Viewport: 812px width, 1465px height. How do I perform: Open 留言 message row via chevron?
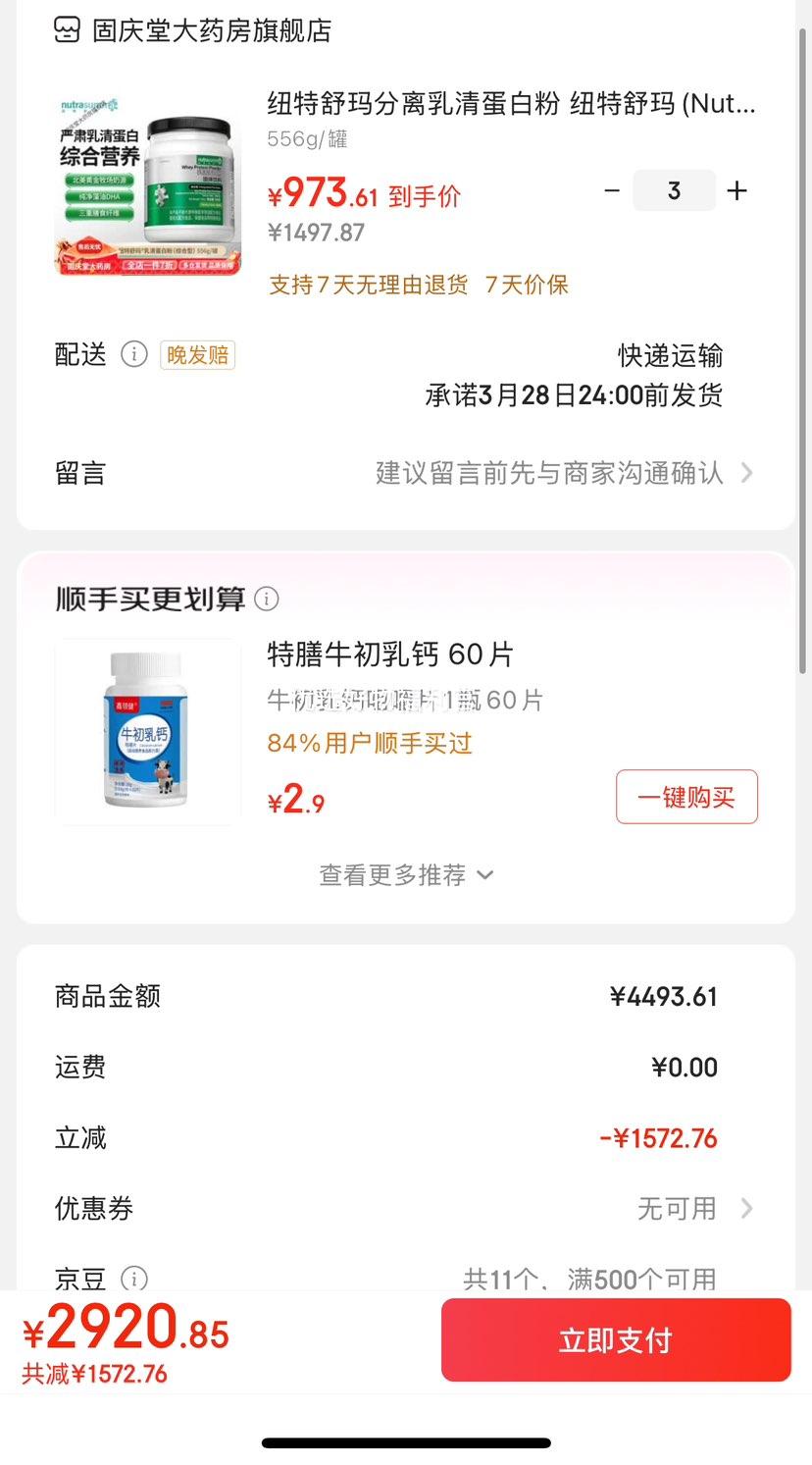coord(748,473)
